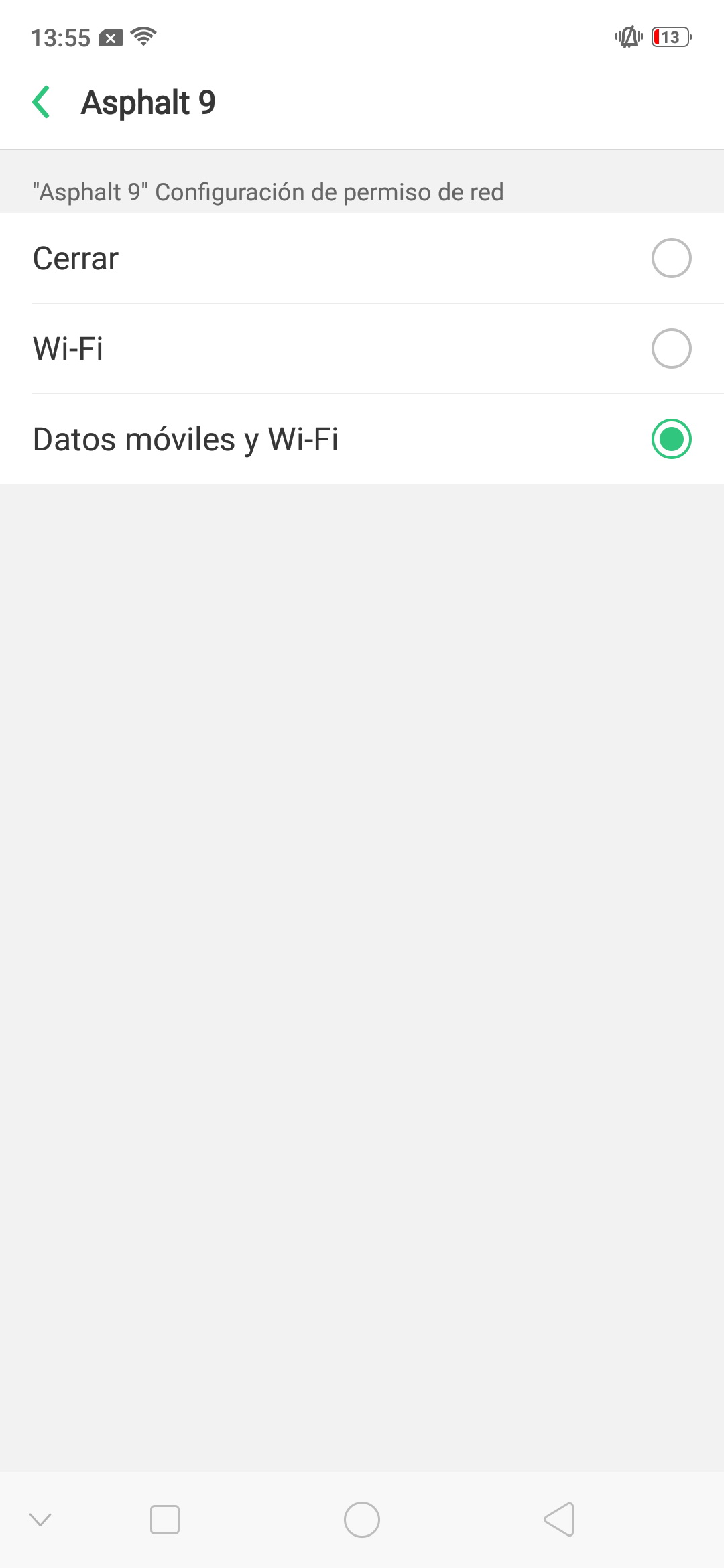Tap the home button in navigation bar
This screenshot has width=724, height=1568.
(362, 1520)
